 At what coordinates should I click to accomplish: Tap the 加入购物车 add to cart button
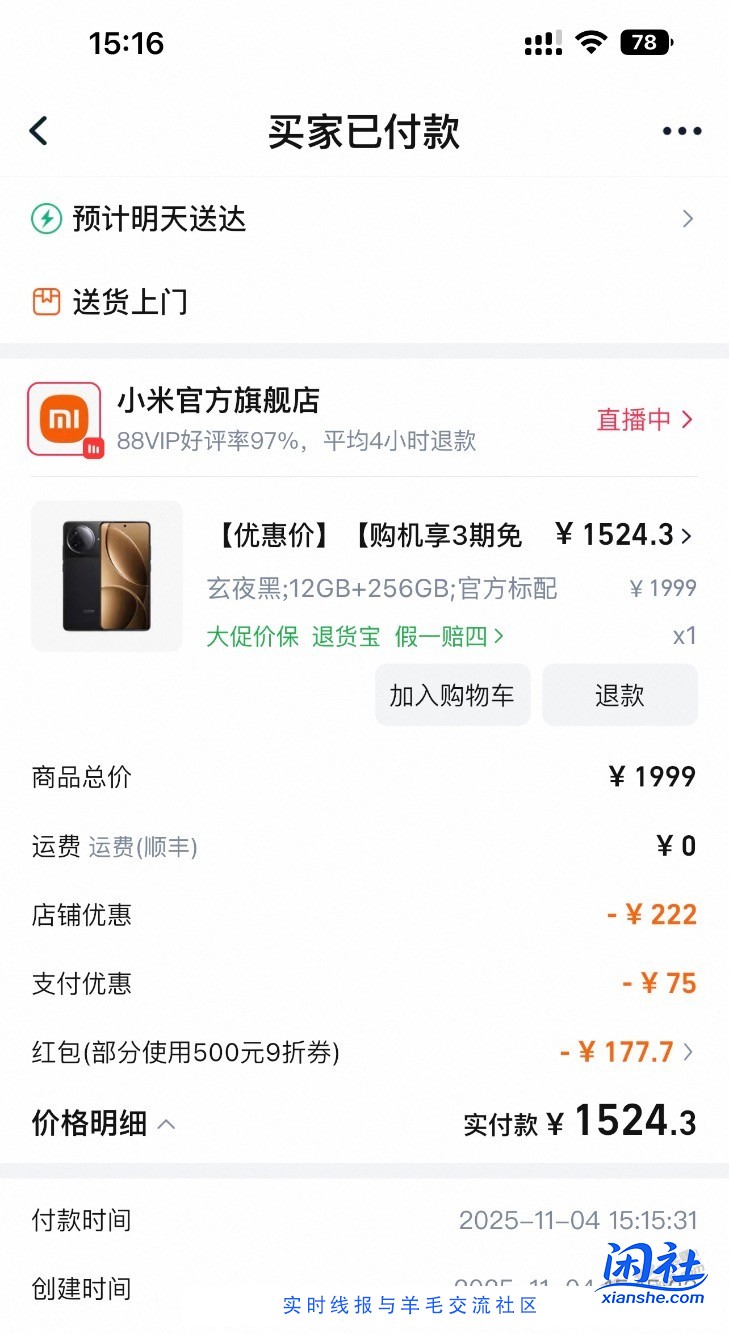[452, 694]
